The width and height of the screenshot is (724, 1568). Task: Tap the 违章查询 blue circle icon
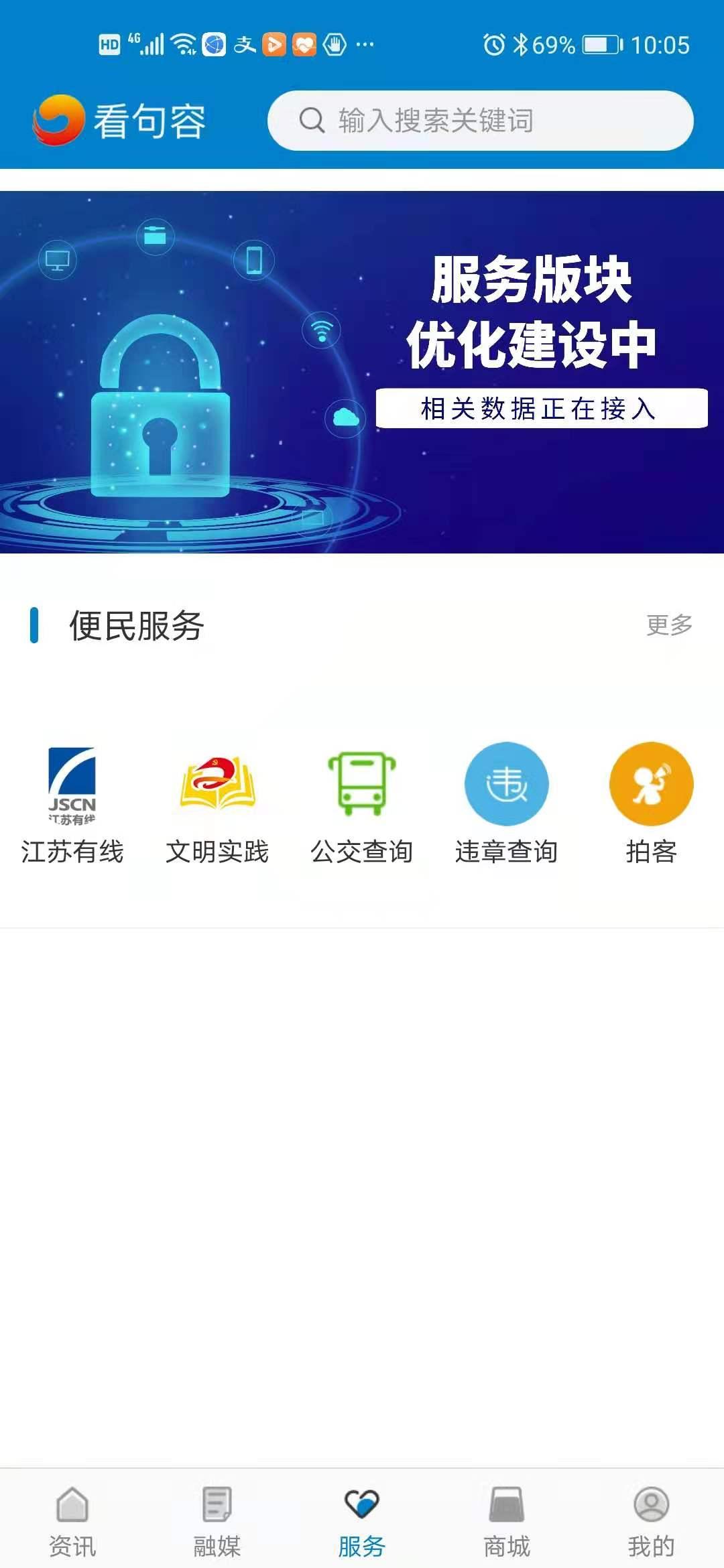(x=506, y=784)
